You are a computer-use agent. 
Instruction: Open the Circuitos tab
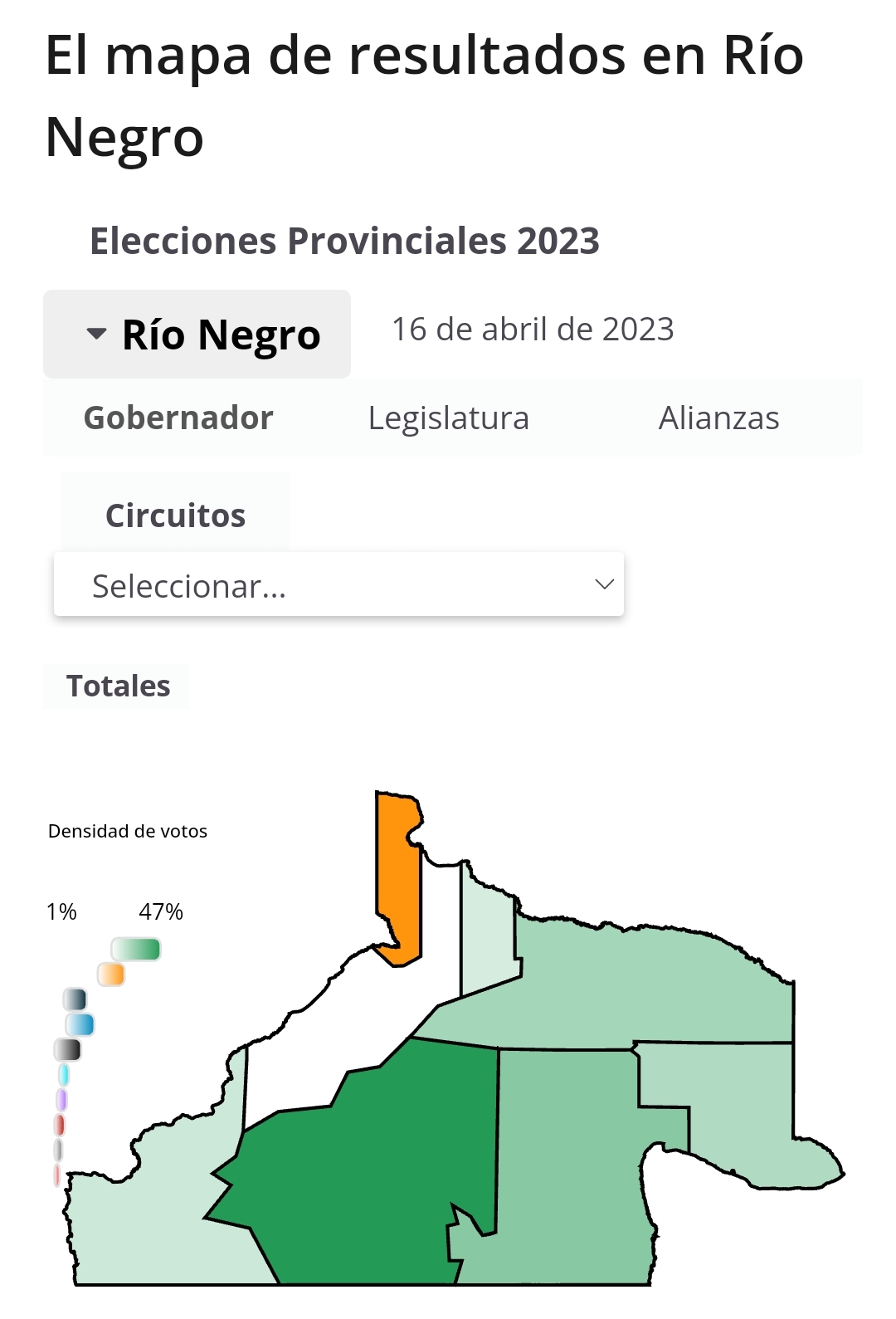[x=175, y=515]
